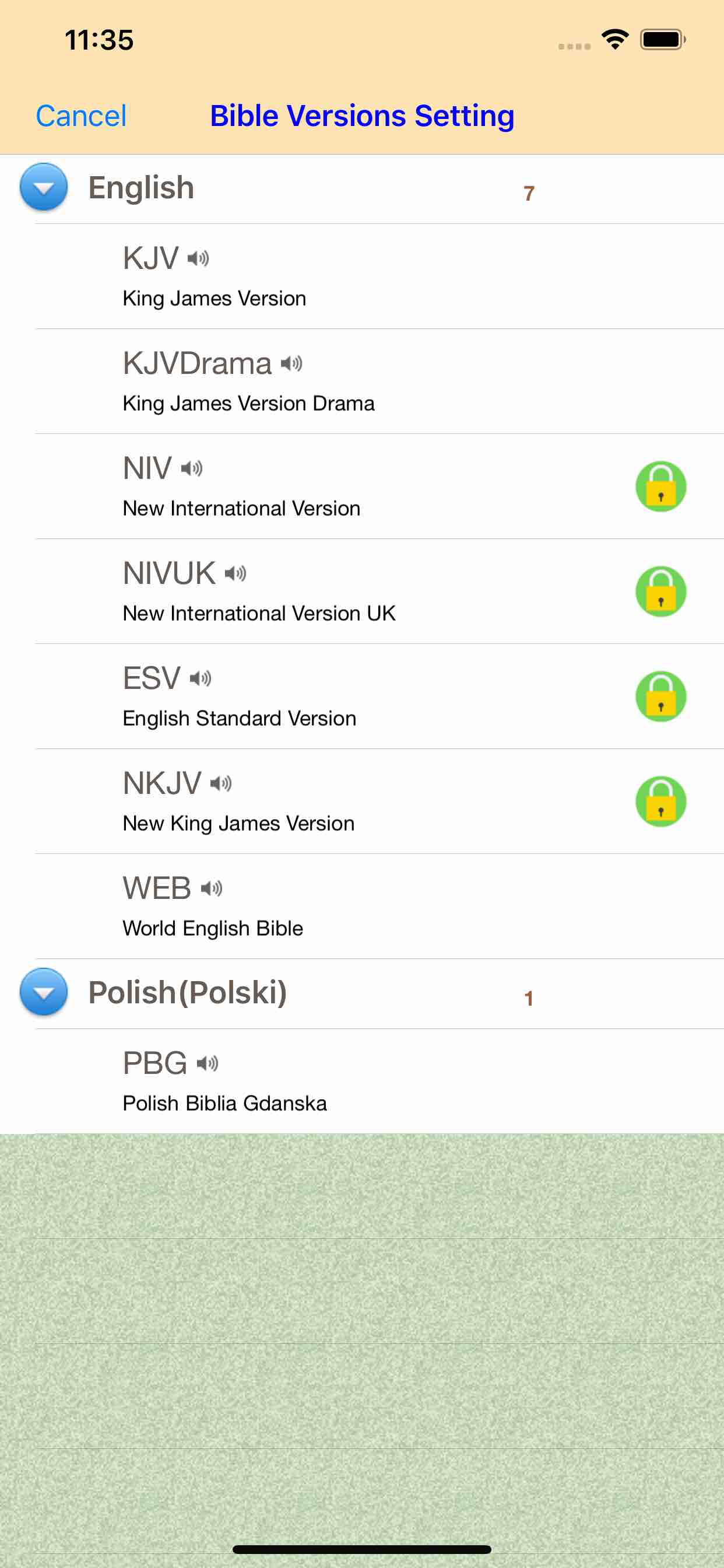
Task: Tap the speaker icon beside PBG
Action: click(207, 1064)
